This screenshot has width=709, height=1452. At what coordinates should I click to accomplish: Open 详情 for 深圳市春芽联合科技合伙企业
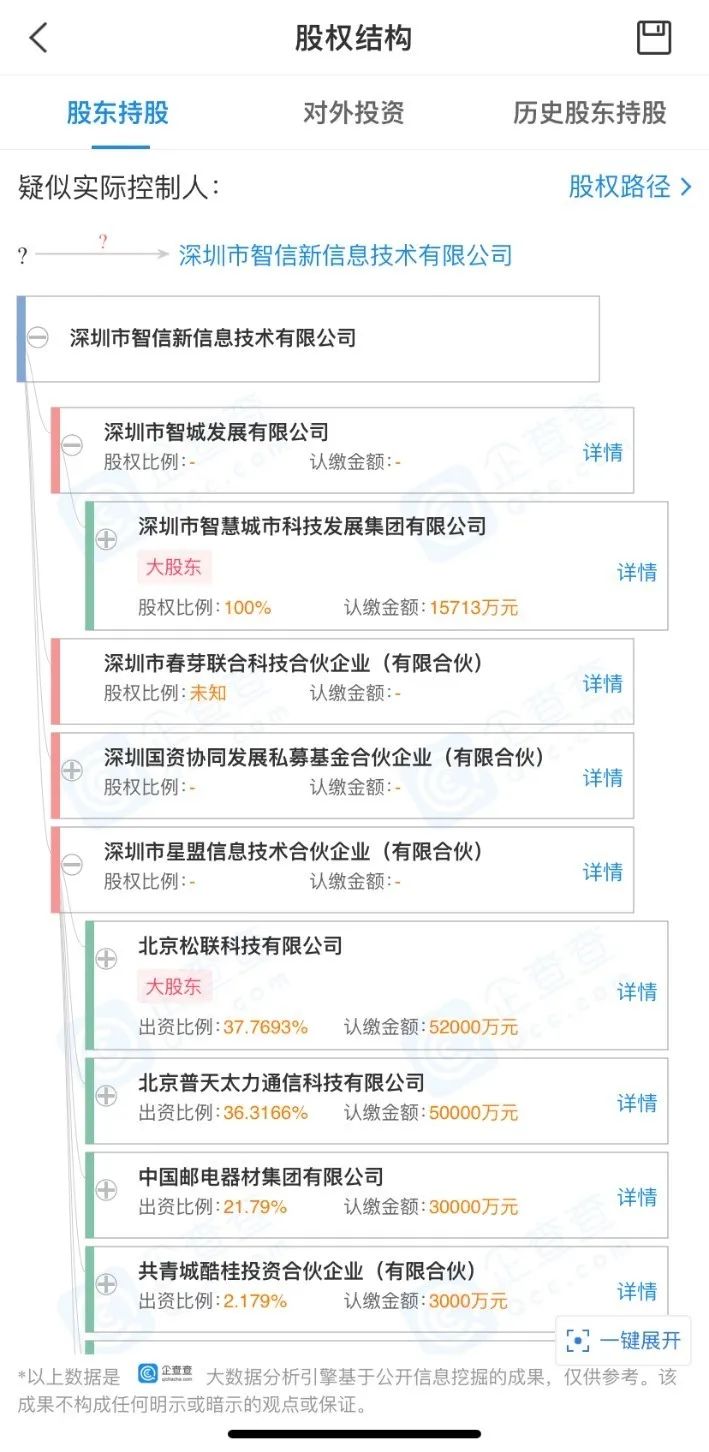coord(603,683)
